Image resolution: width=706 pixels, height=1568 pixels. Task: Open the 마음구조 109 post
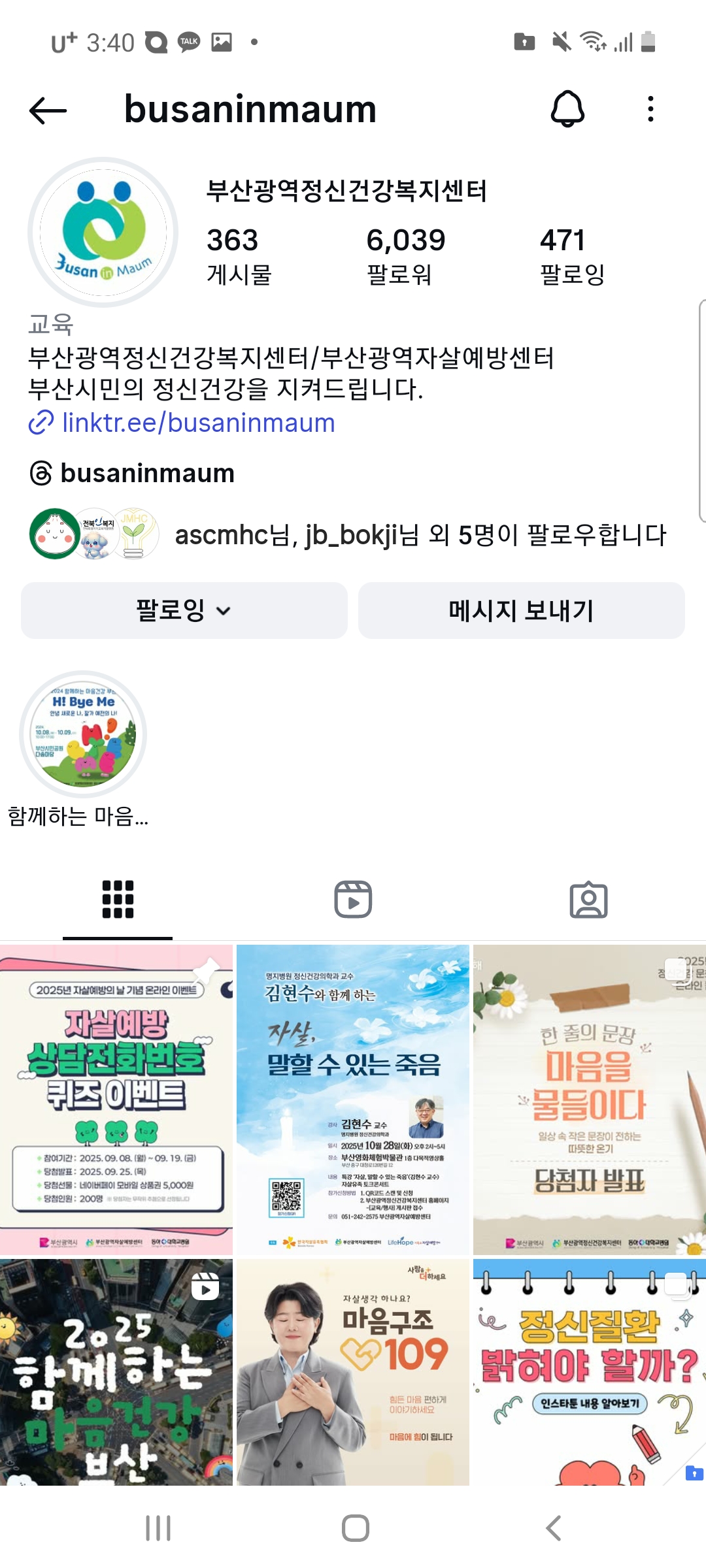pyautogui.click(x=353, y=1372)
